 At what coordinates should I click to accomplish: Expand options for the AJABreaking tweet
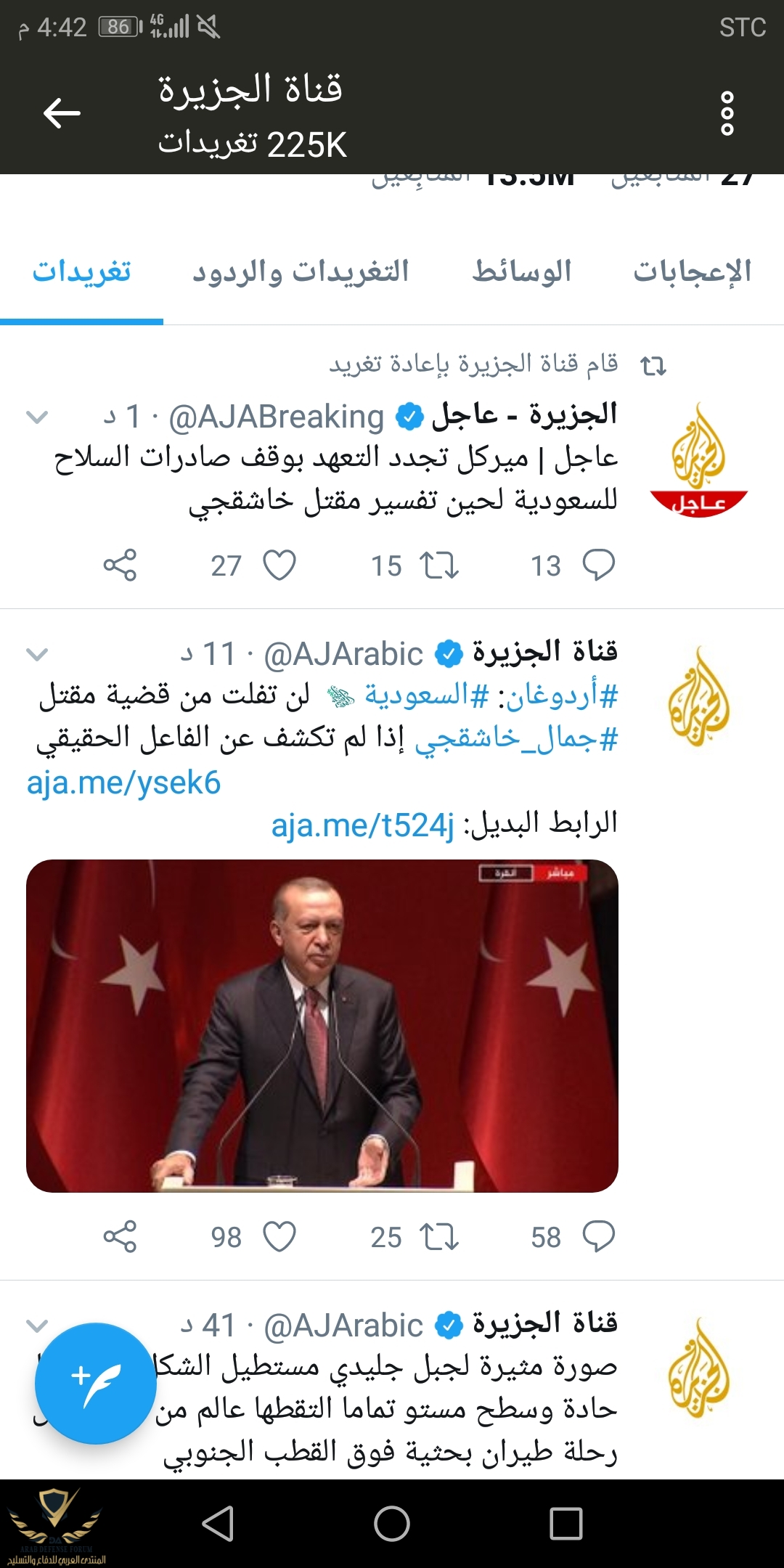click(36, 417)
